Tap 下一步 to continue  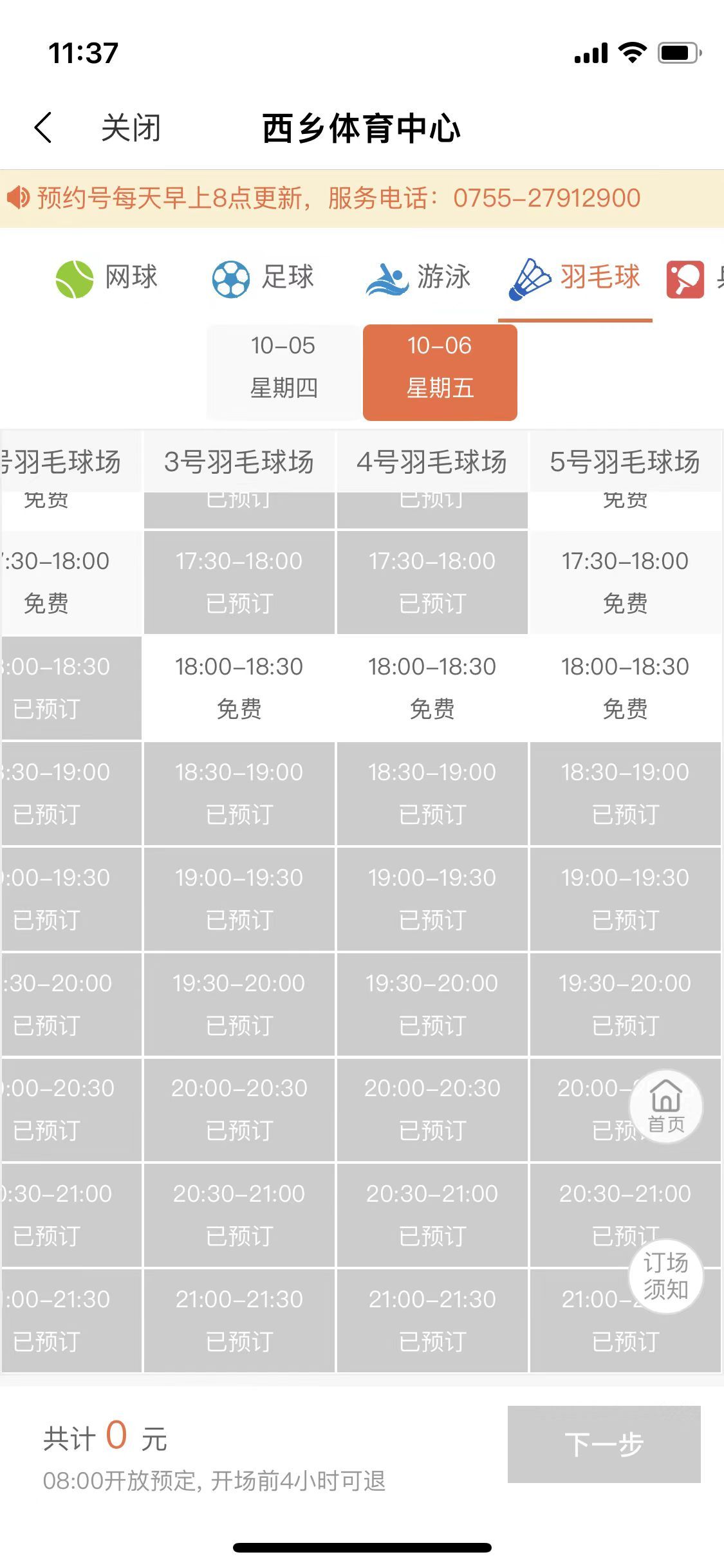coord(604,1444)
